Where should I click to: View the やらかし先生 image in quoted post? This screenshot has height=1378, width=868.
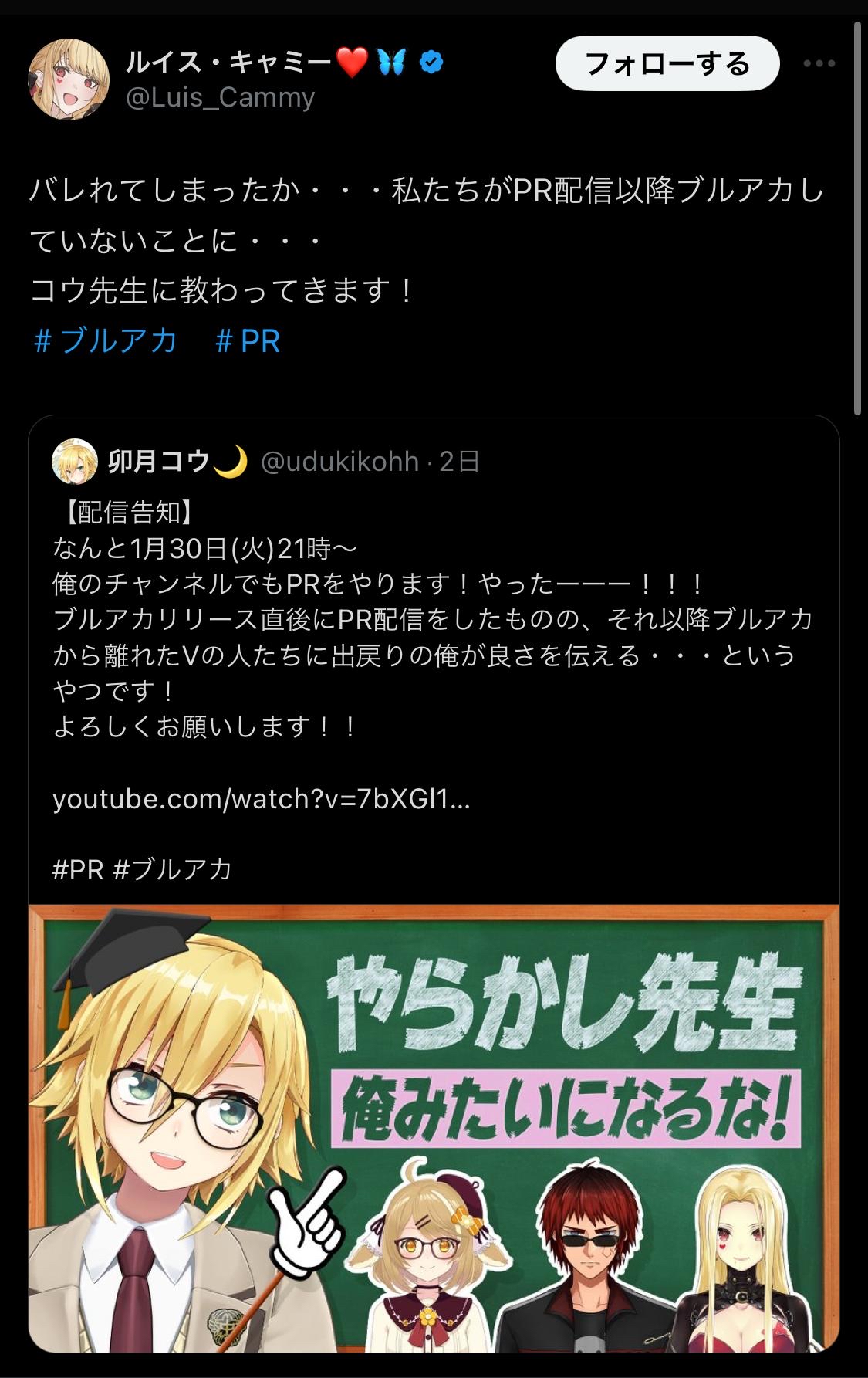click(434, 1127)
